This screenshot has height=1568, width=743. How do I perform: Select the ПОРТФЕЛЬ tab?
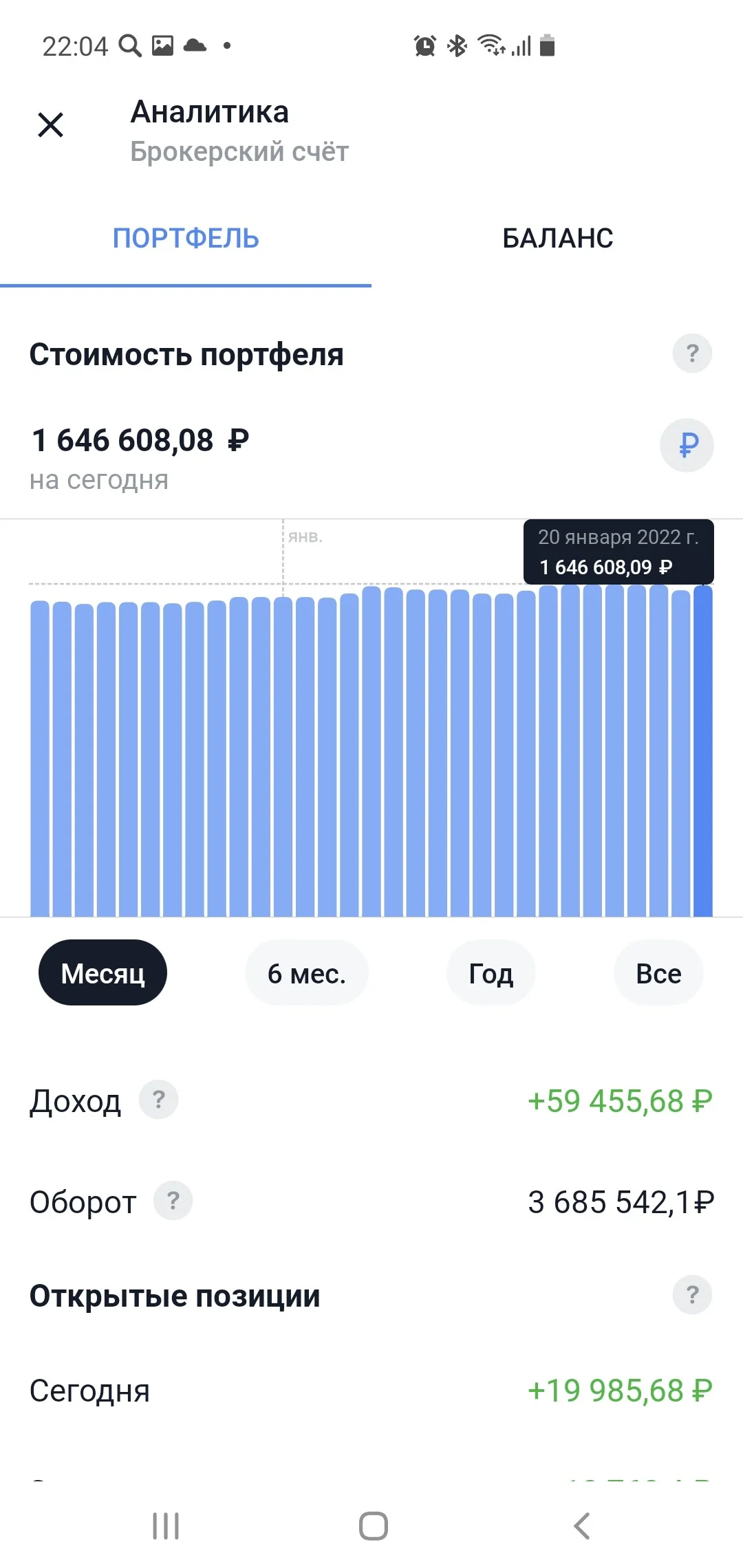(x=186, y=239)
